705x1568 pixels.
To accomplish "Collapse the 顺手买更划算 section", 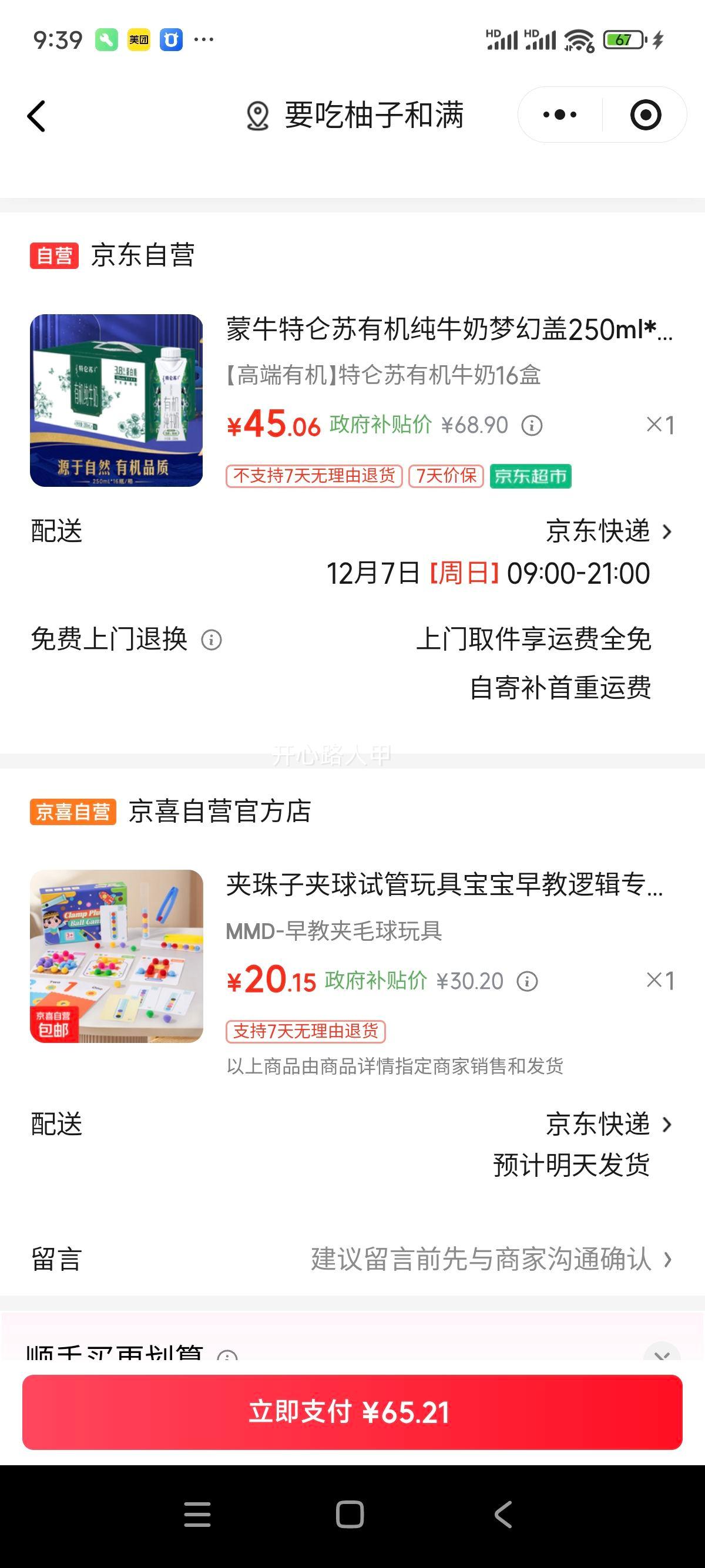I will click(x=662, y=1352).
